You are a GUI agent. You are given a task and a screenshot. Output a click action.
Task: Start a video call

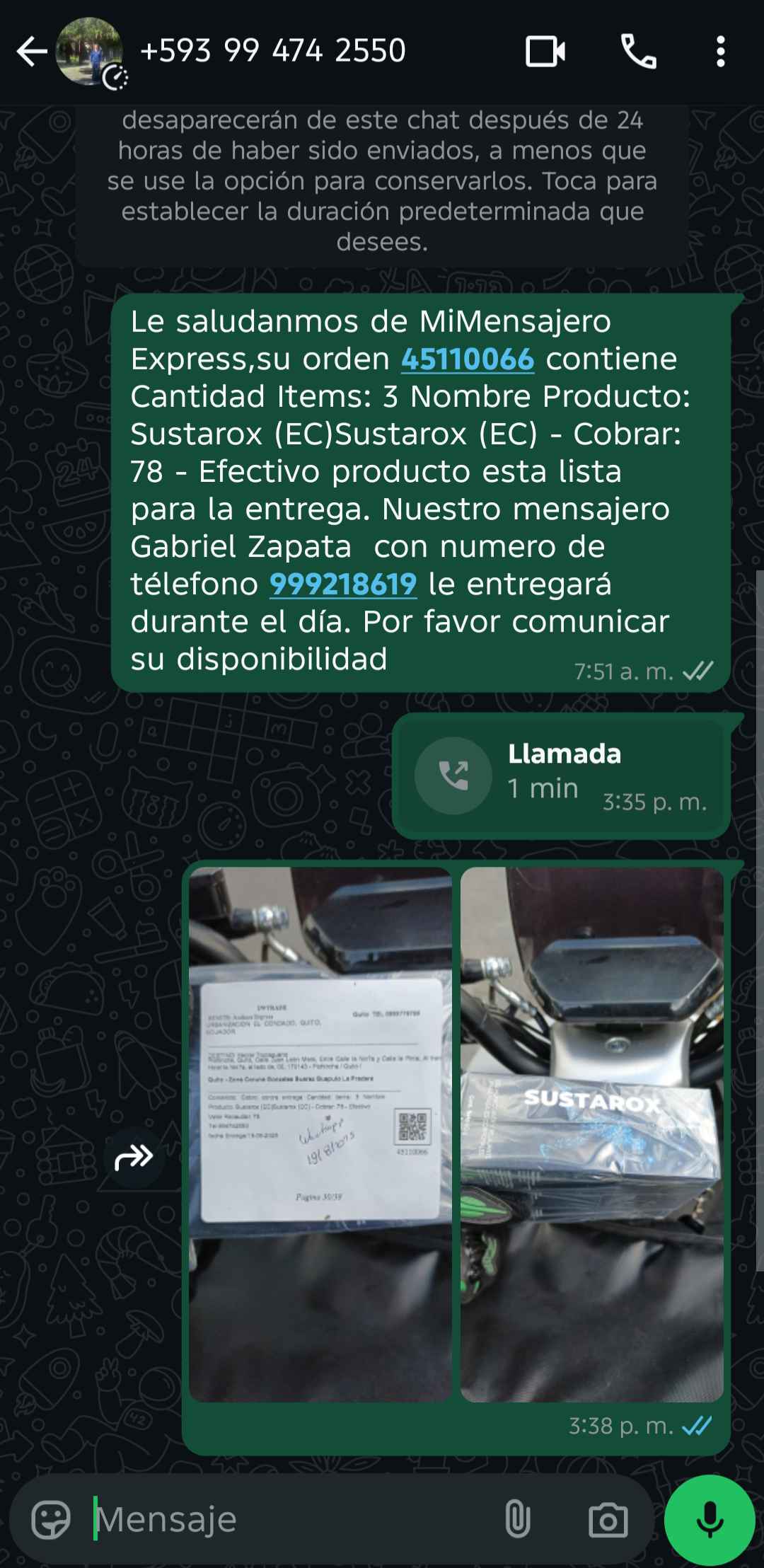tap(545, 52)
